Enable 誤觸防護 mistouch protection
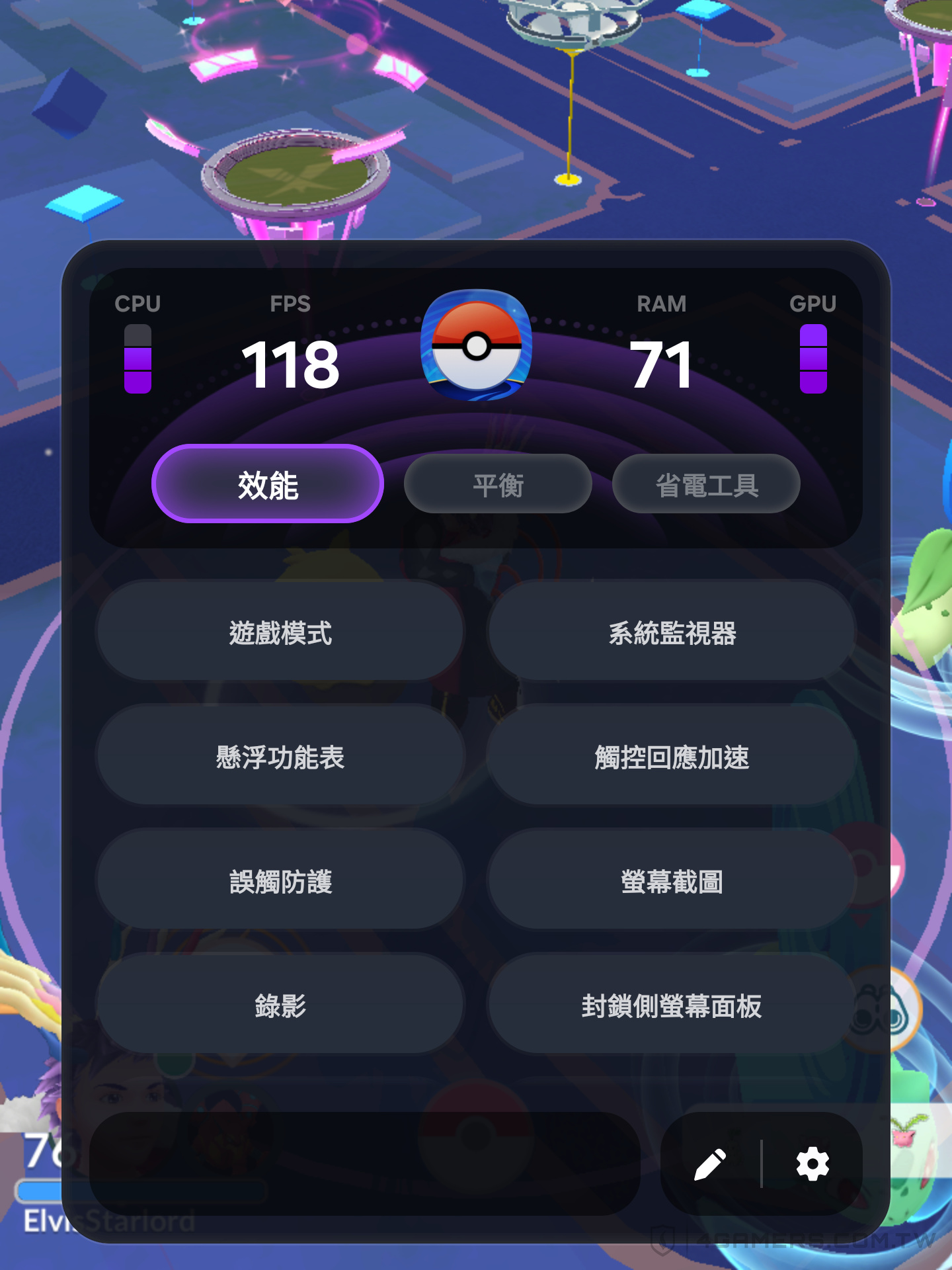The width and height of the screenshot is (952, 1270). click(x=280, y=880)
